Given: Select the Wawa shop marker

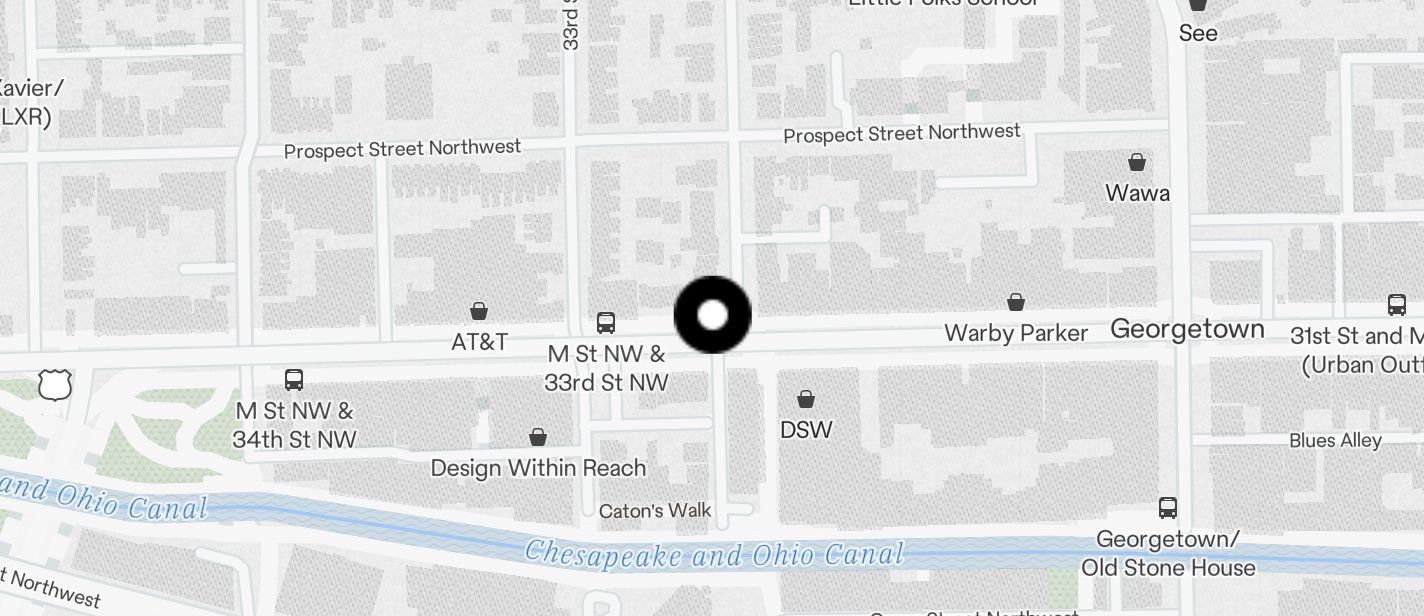Looking at the screenshot, I should pos(1137,162).
